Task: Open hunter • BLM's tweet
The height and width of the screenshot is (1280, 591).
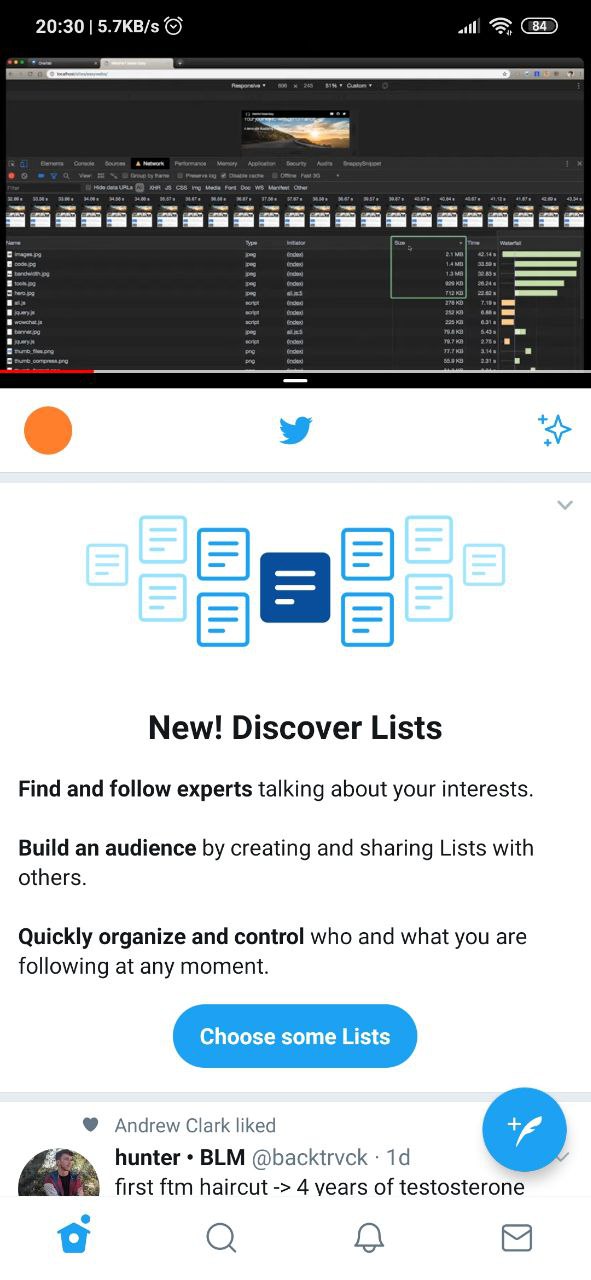Action: click(x=320, y=1172)
